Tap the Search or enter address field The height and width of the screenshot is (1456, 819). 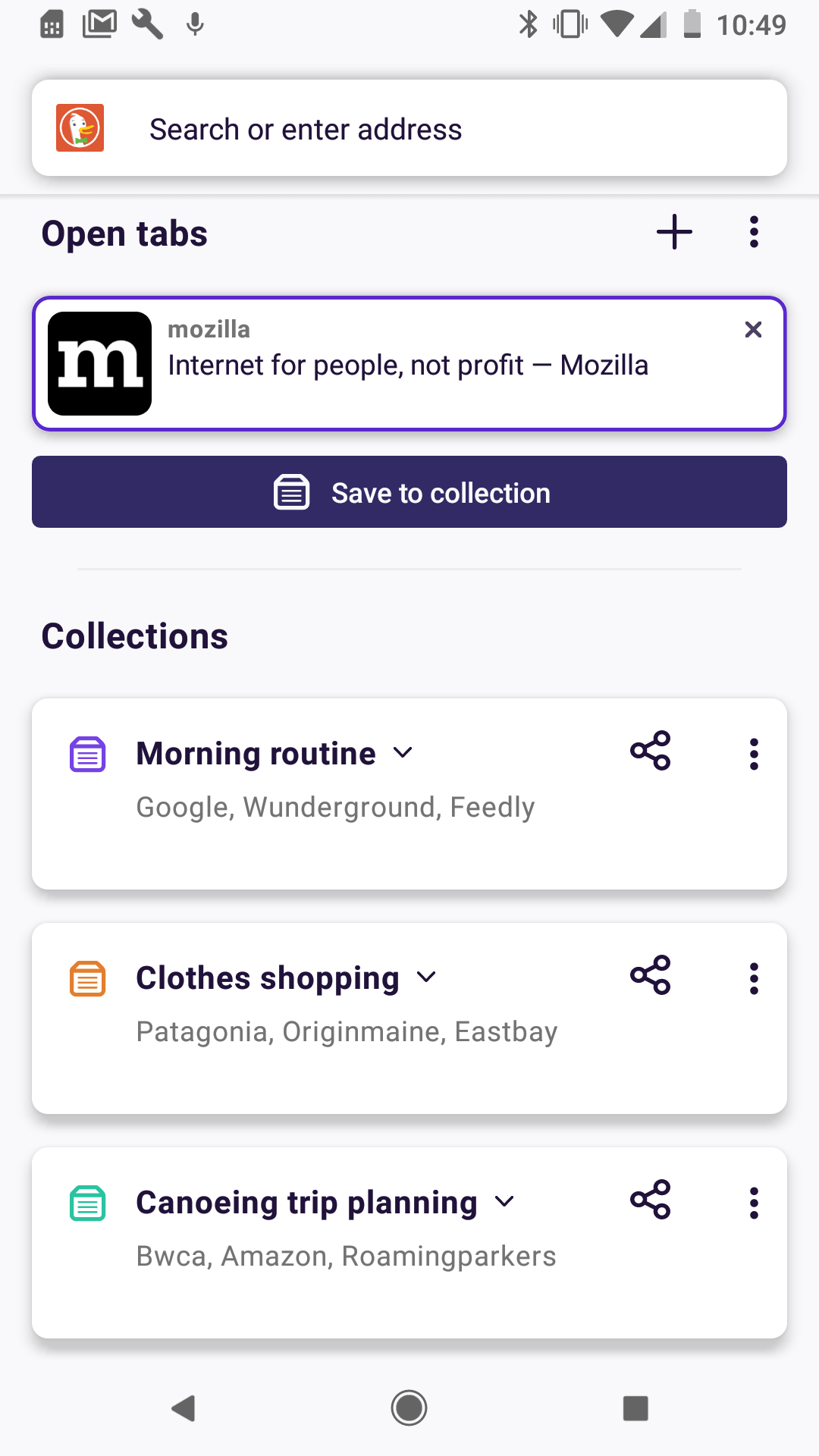409,129
